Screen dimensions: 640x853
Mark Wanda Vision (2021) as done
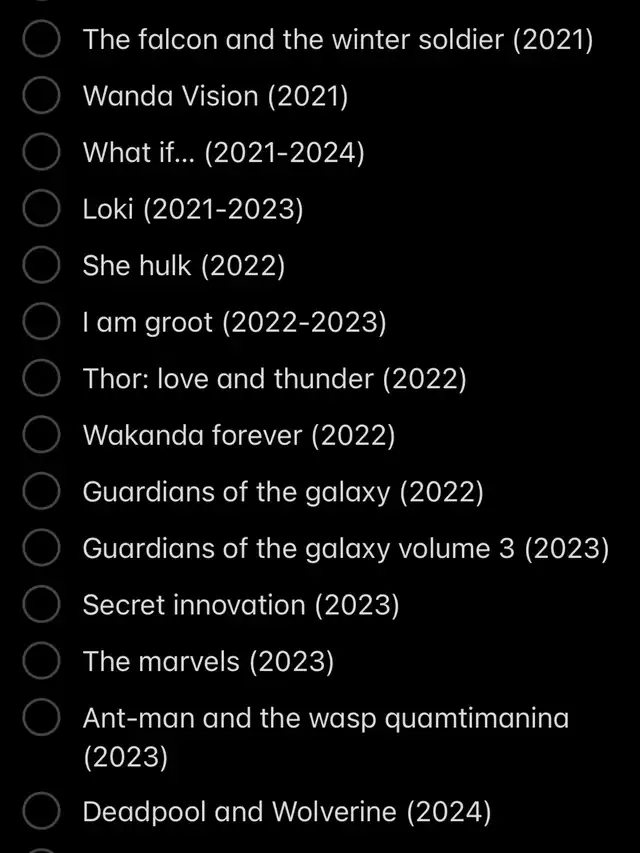pos(40,97)
